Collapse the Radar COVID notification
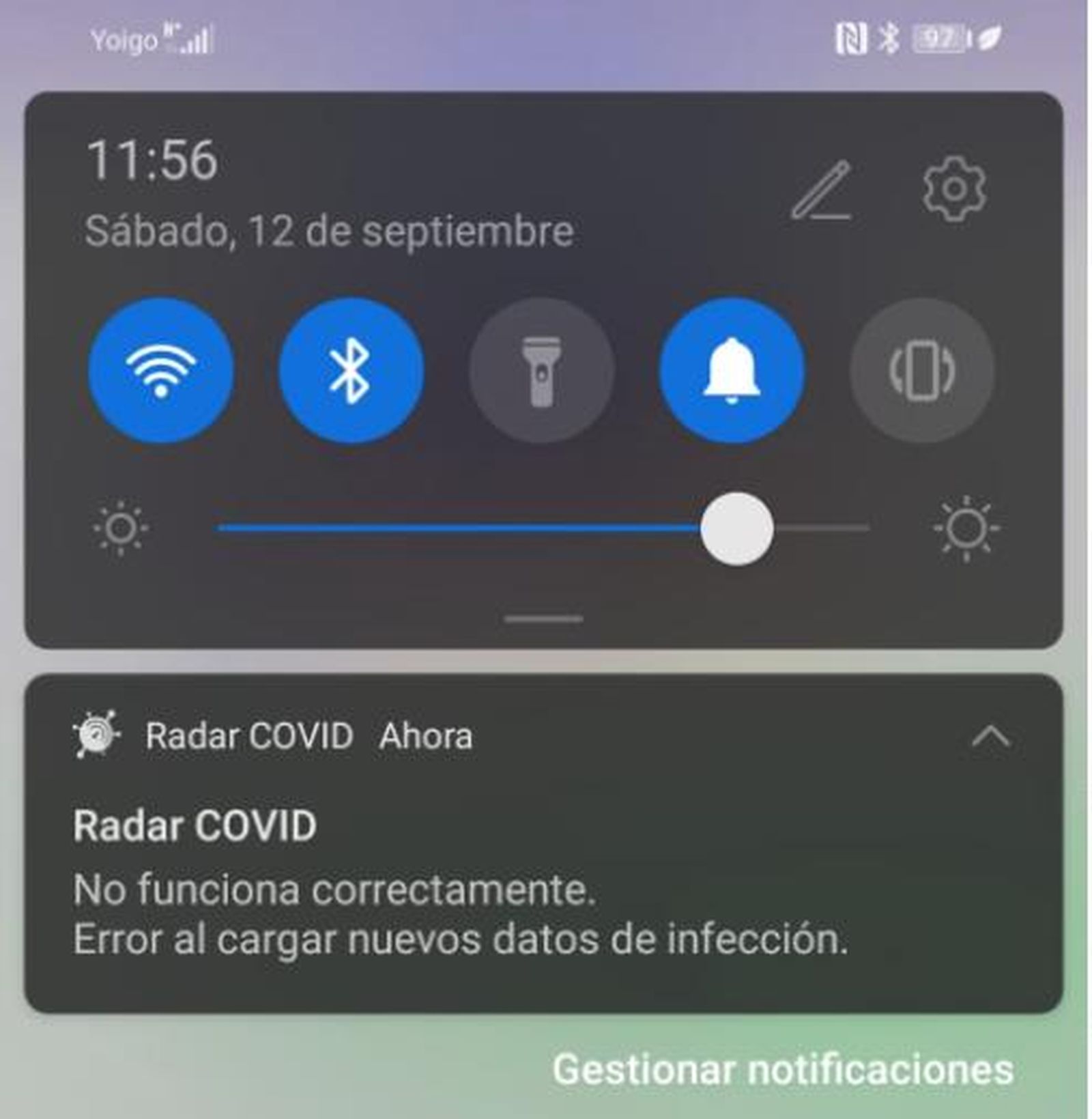 (x=990, y=737)
